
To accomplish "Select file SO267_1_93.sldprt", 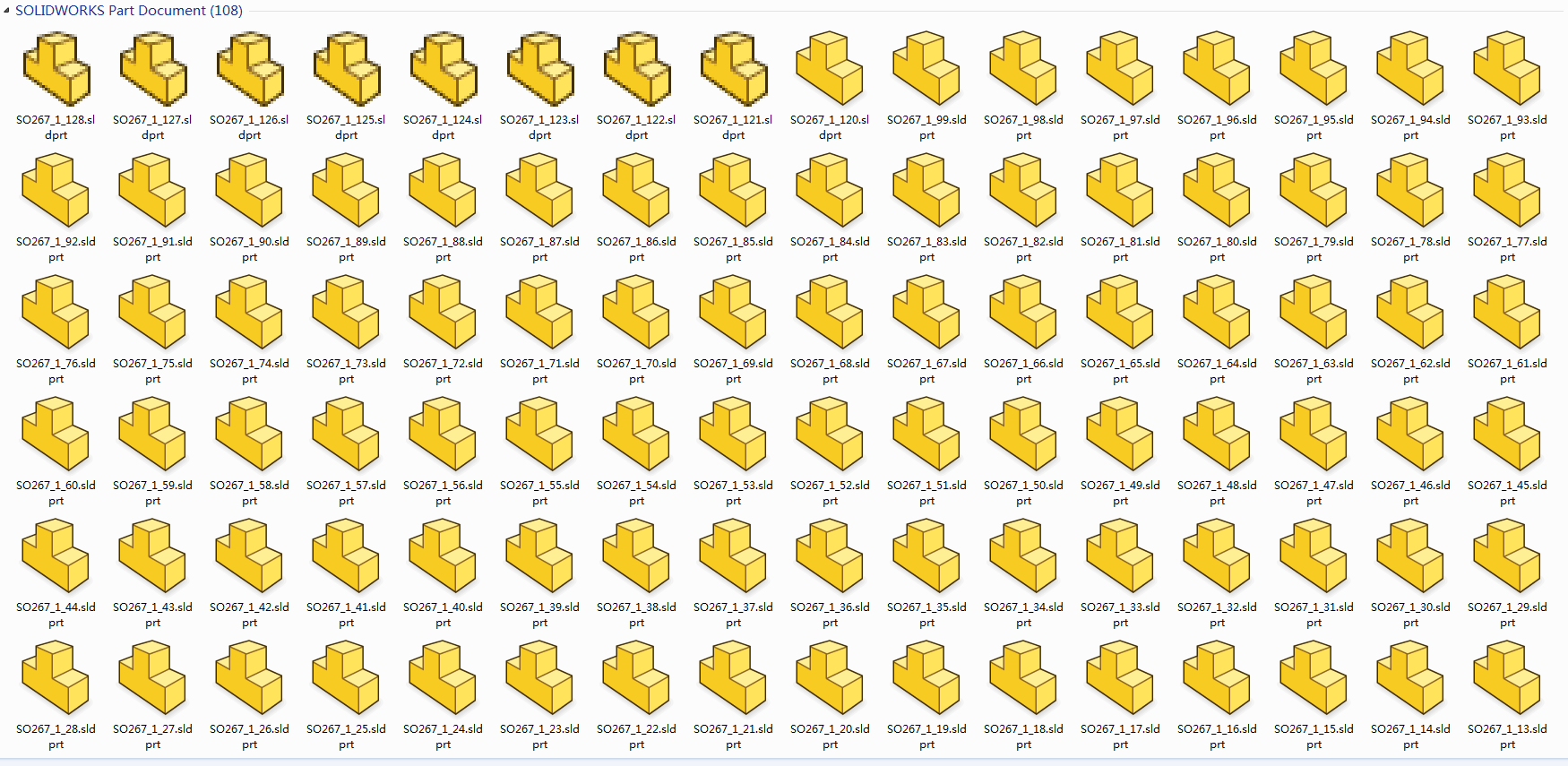I will [x=1507, y=70].
